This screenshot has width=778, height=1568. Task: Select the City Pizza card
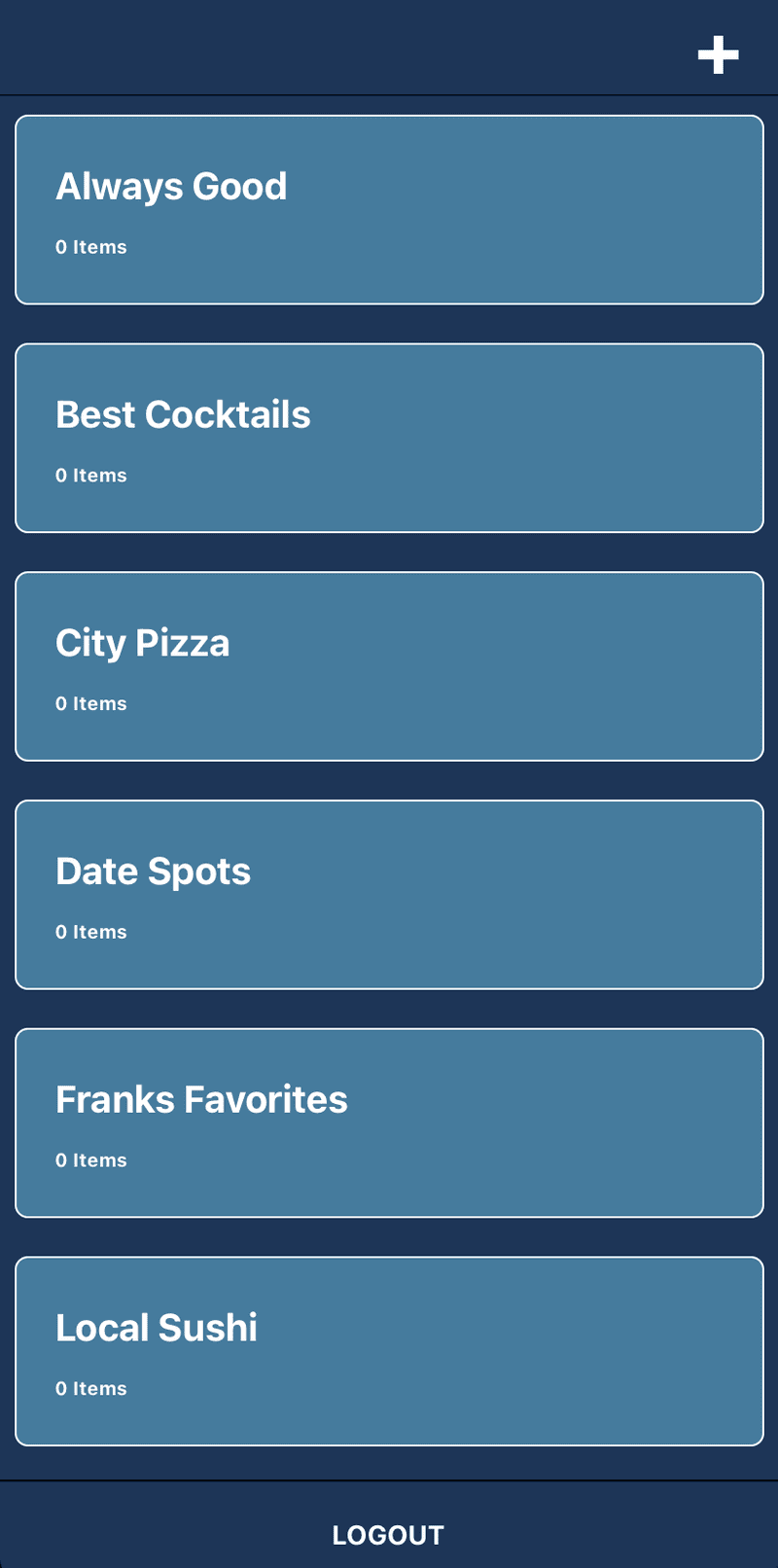pyautogui.click(x=389, y=666)
